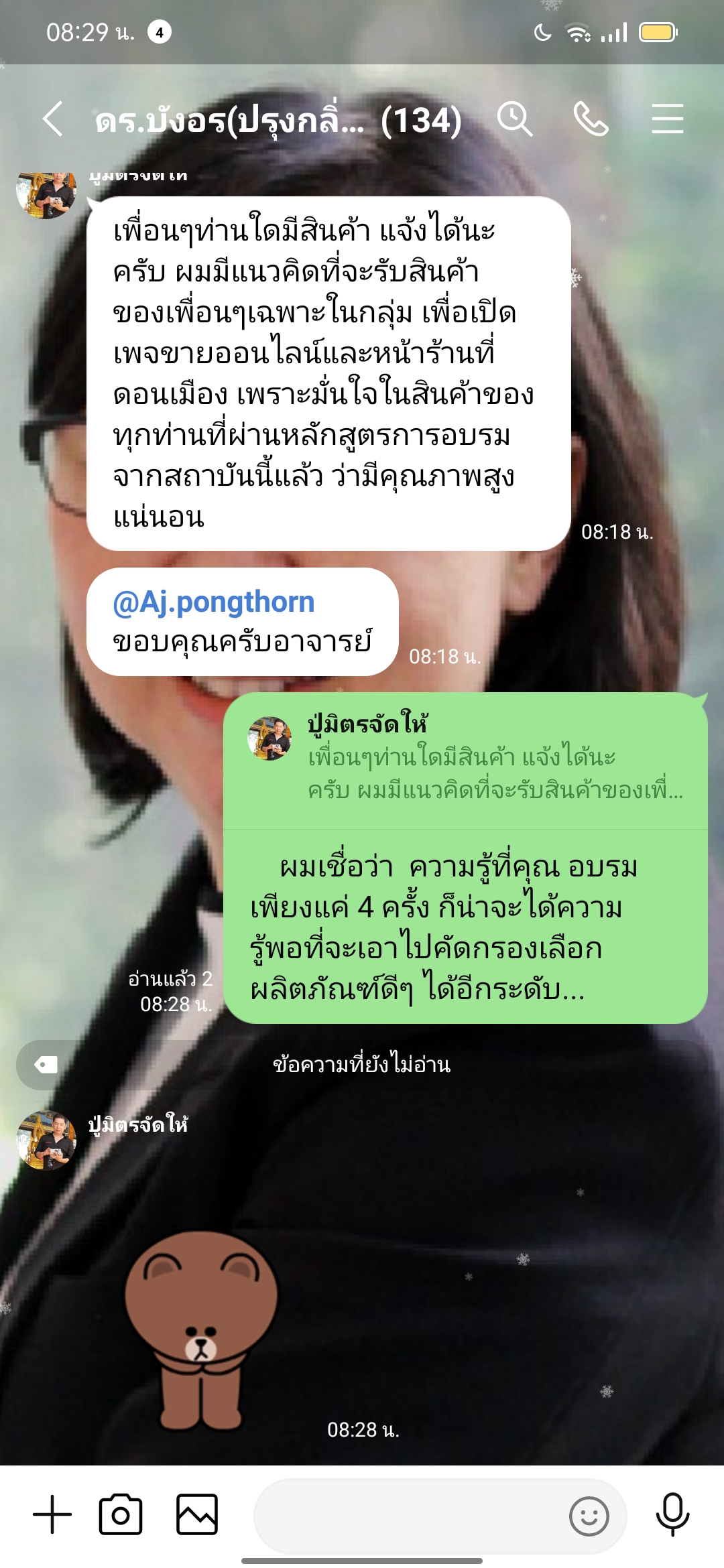Open the camera to take a photo
724x1568 pixels.
[121, 1514]
